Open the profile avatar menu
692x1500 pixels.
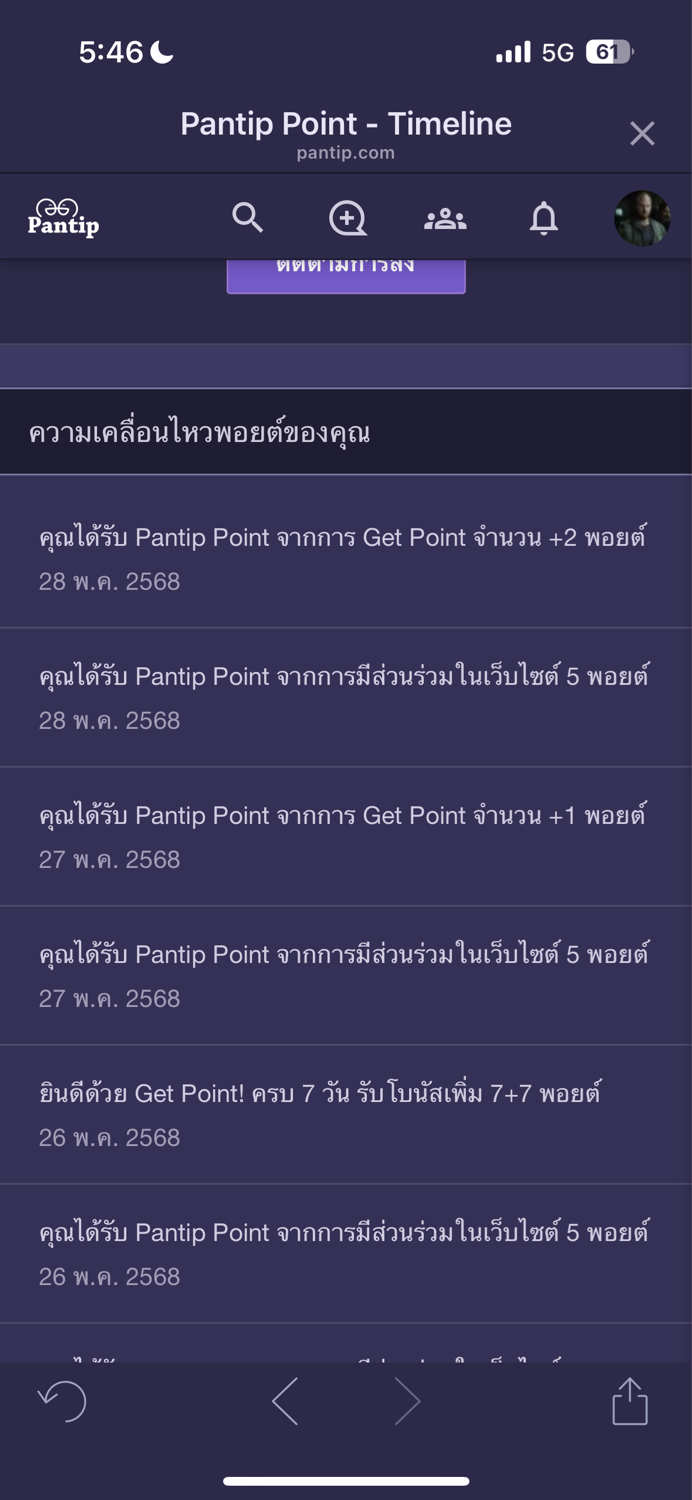[641, 218]
